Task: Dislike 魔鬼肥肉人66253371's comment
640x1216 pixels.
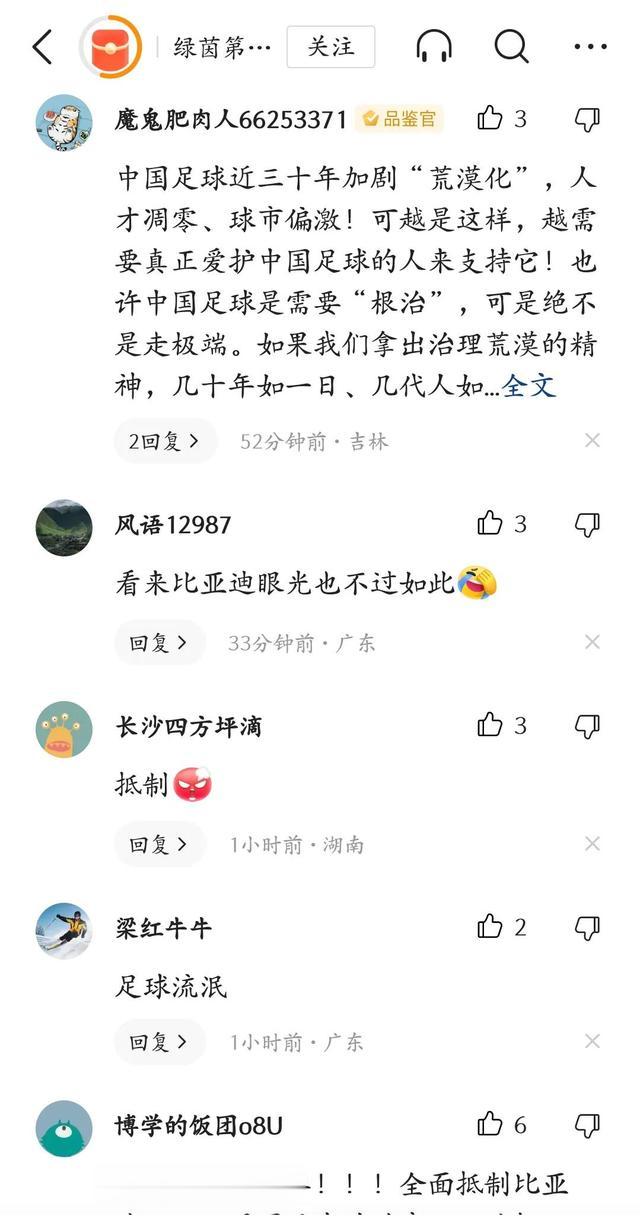Action: [x=588, y=120]
